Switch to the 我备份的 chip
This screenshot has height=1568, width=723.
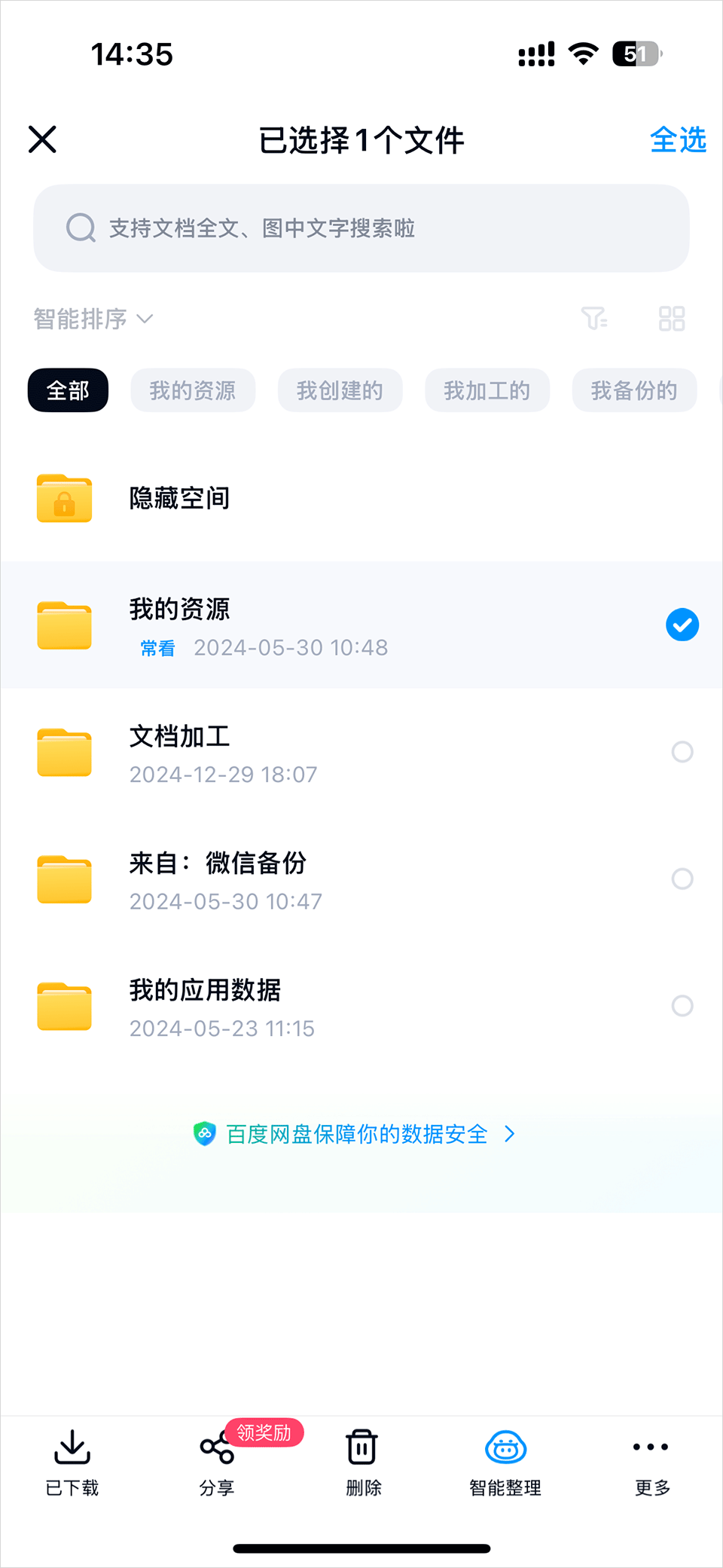pyautogui.click(x=634, y=390)
